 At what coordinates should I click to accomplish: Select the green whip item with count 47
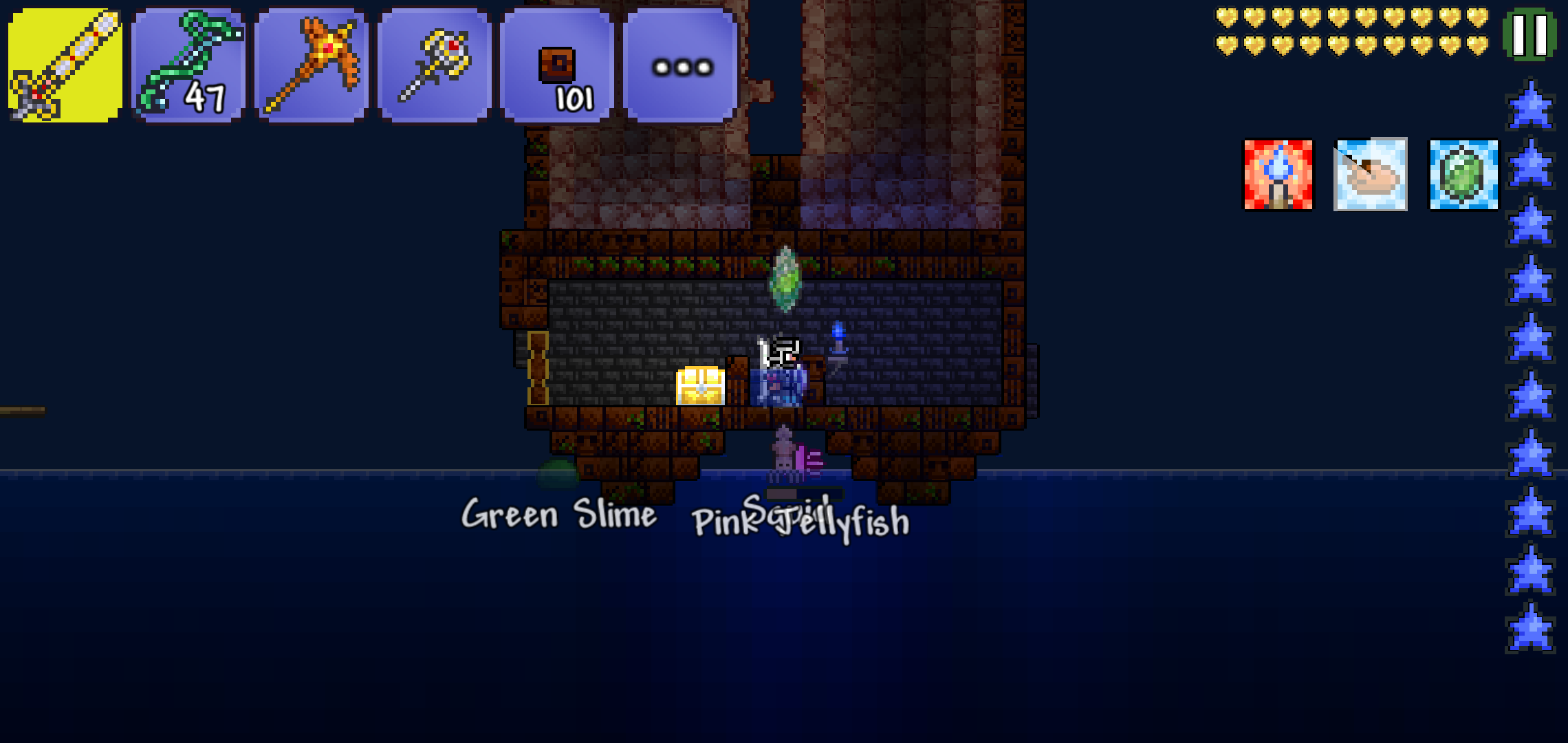[188, 66]
